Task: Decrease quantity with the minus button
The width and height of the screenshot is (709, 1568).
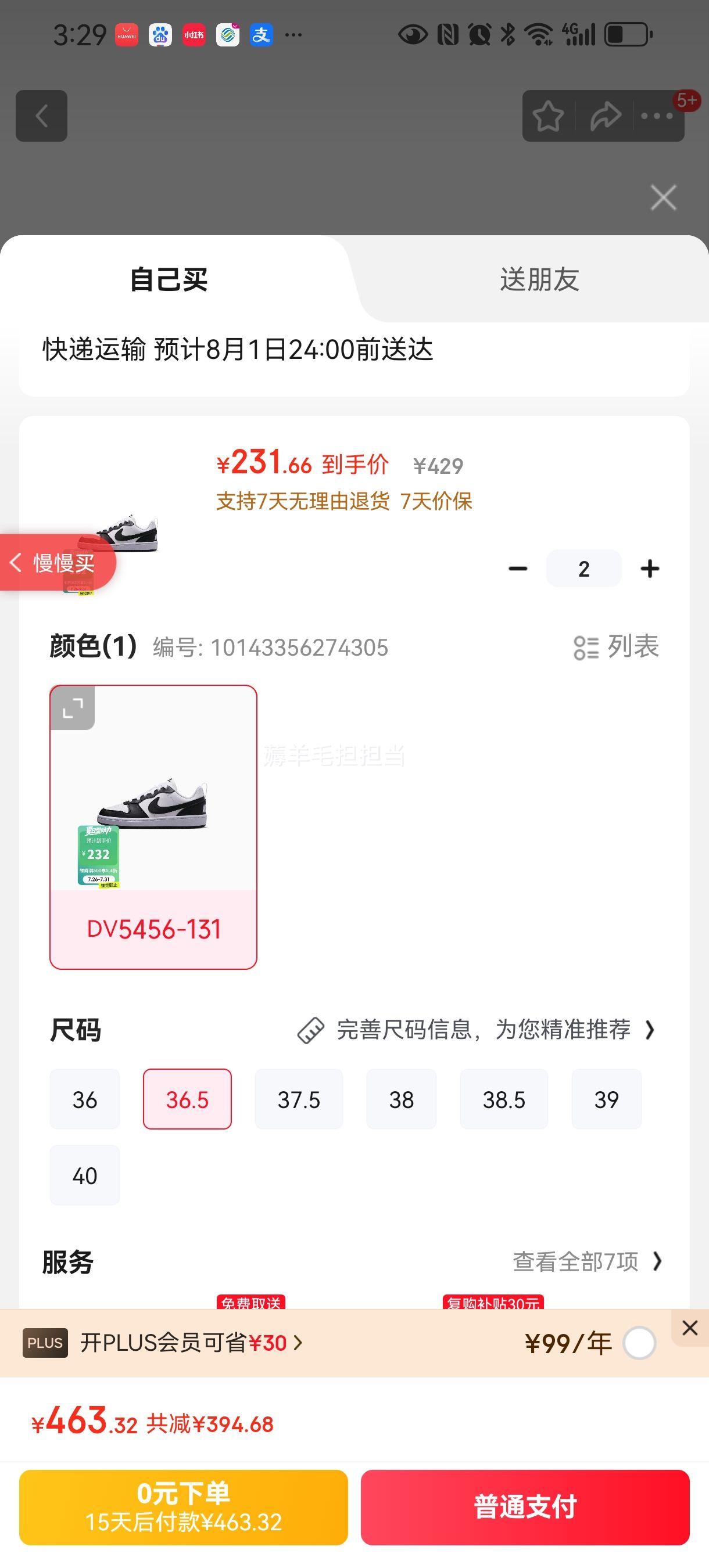Action: click(x=518, y=569)
